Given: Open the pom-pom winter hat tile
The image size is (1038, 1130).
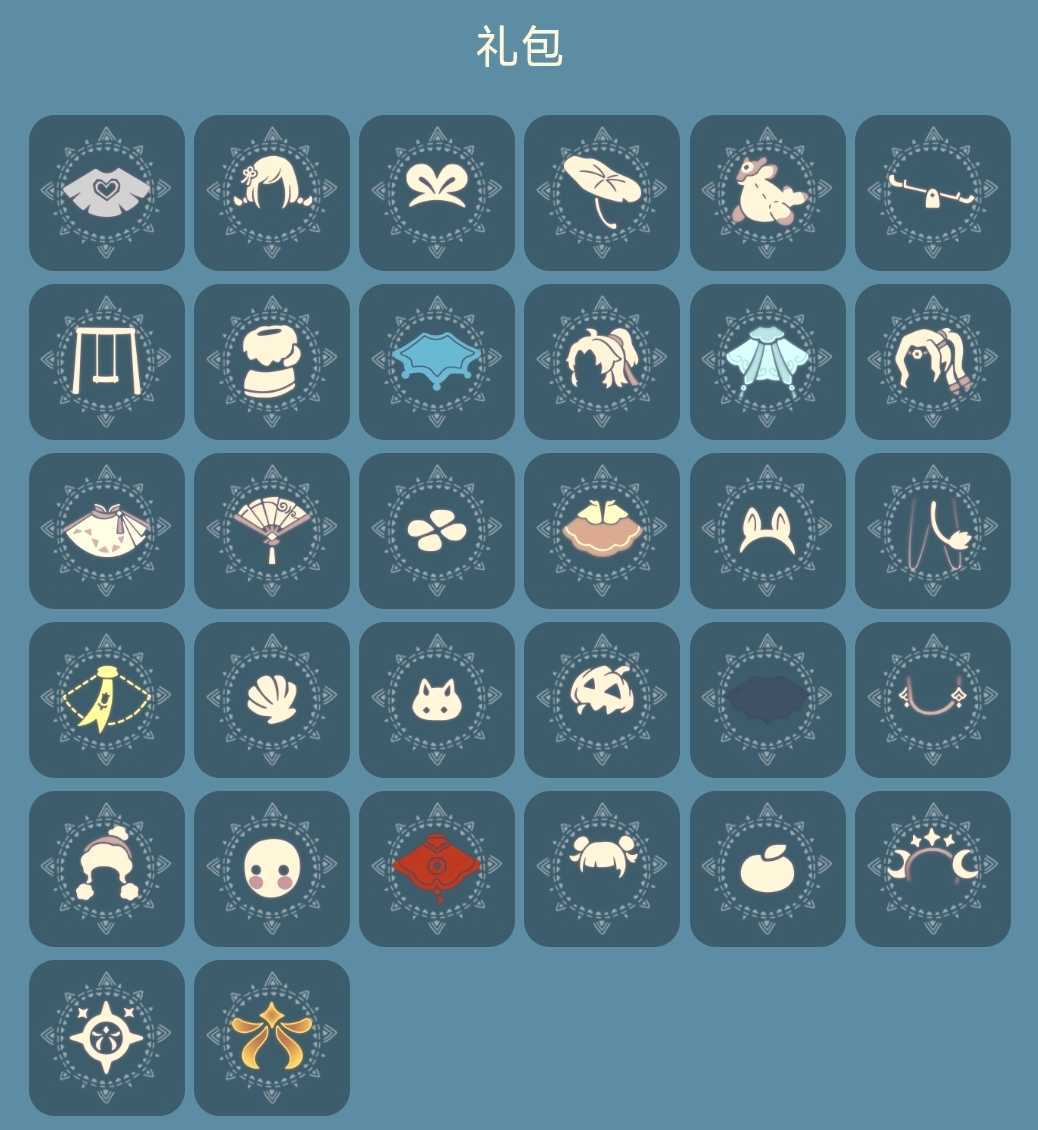Looking at the screenshot, I should [x=107, y=868].
